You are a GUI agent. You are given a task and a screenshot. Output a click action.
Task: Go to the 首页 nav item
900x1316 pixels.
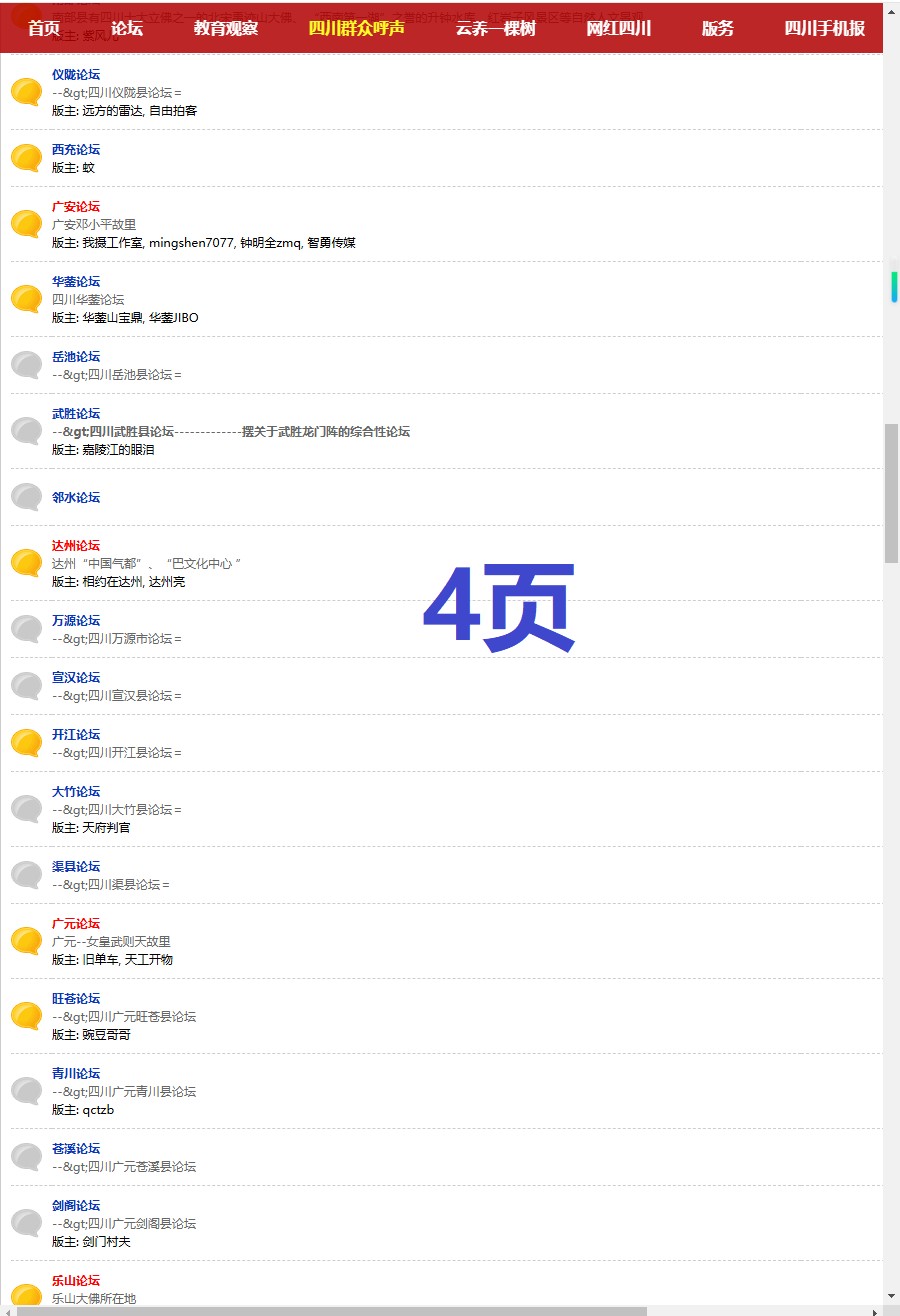pos(44,28)
